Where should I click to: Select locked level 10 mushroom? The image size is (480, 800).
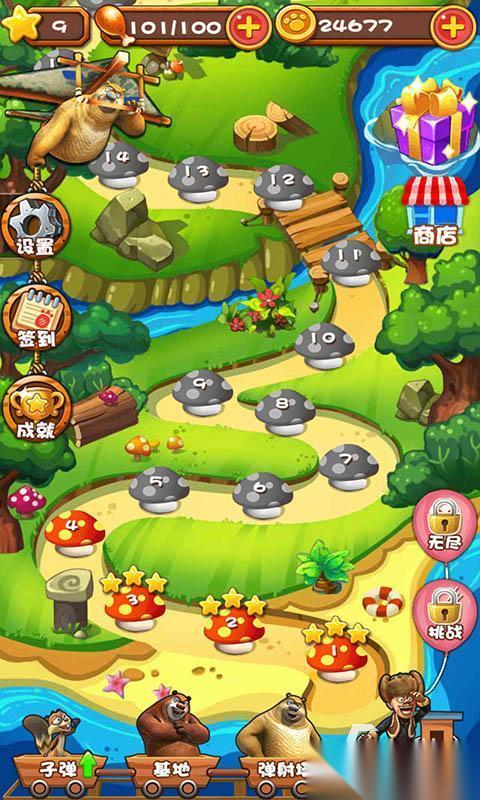pos(324,346)
